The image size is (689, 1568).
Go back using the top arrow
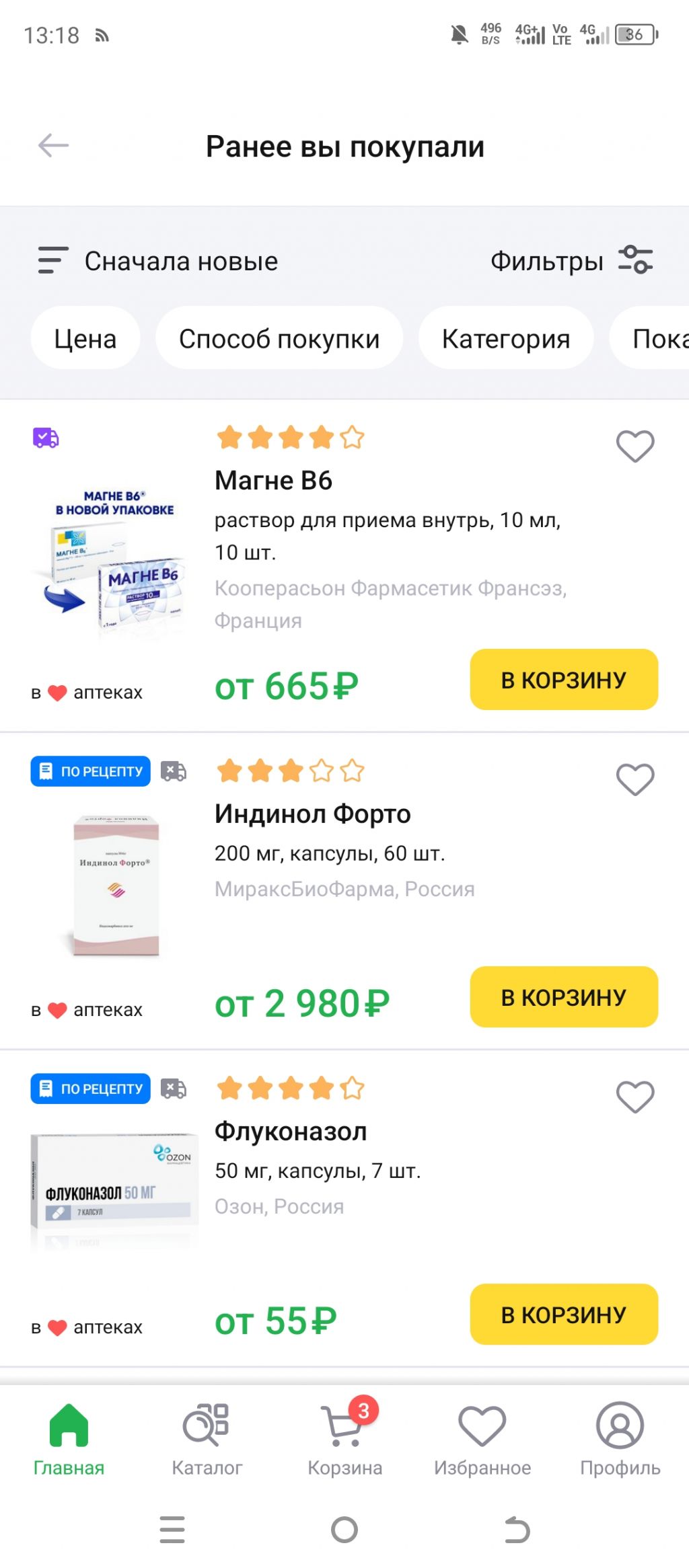(54, 145)
